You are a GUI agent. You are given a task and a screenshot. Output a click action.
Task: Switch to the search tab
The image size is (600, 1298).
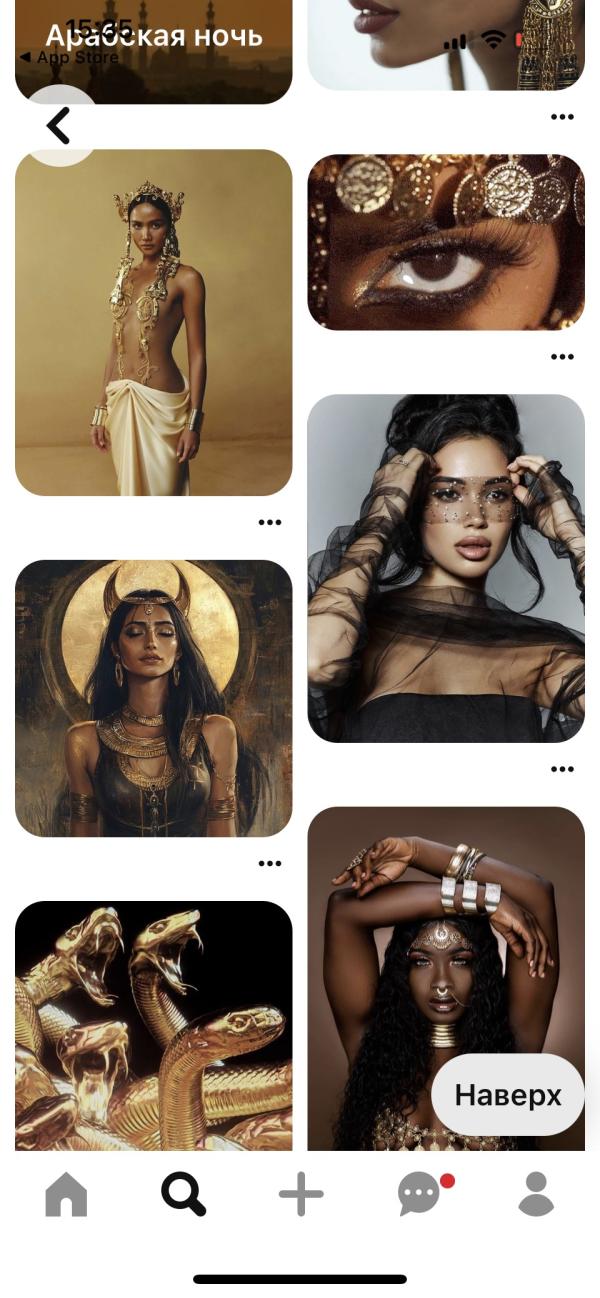tap(184, 1194)
